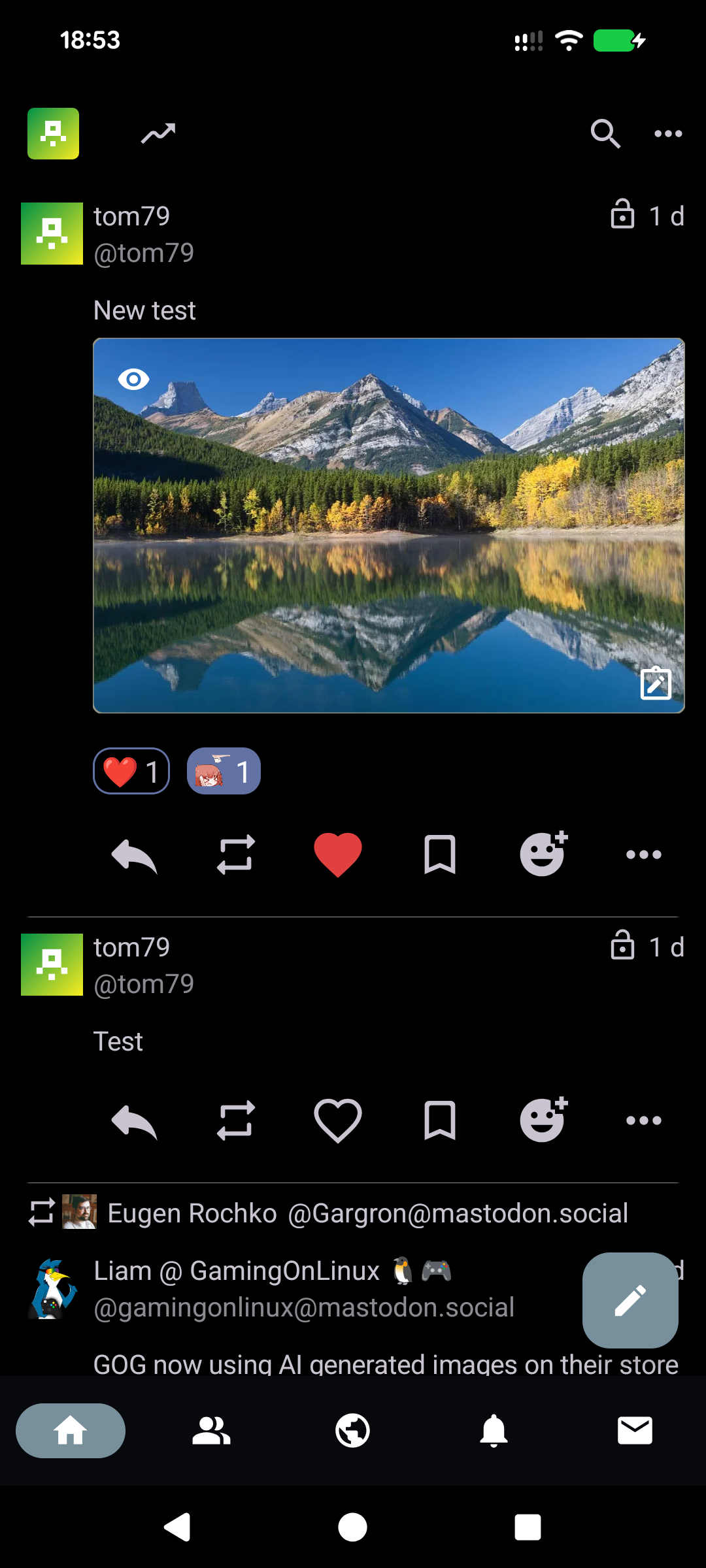This screenshot has height=1568, width=706.
Task: Compose a new post with pencil button
Action: [x=630, y=1300]
